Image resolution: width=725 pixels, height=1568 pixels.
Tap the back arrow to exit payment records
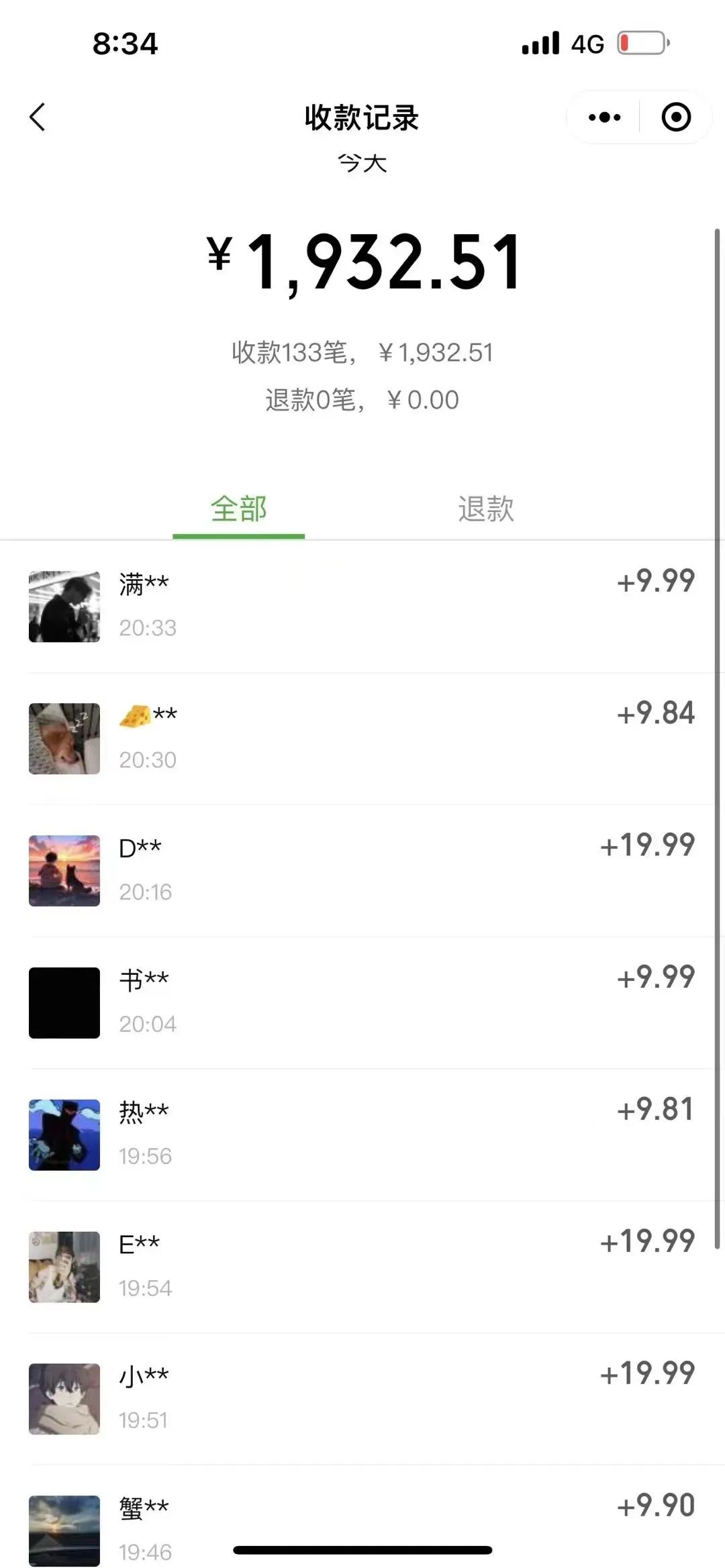point(38,117)
